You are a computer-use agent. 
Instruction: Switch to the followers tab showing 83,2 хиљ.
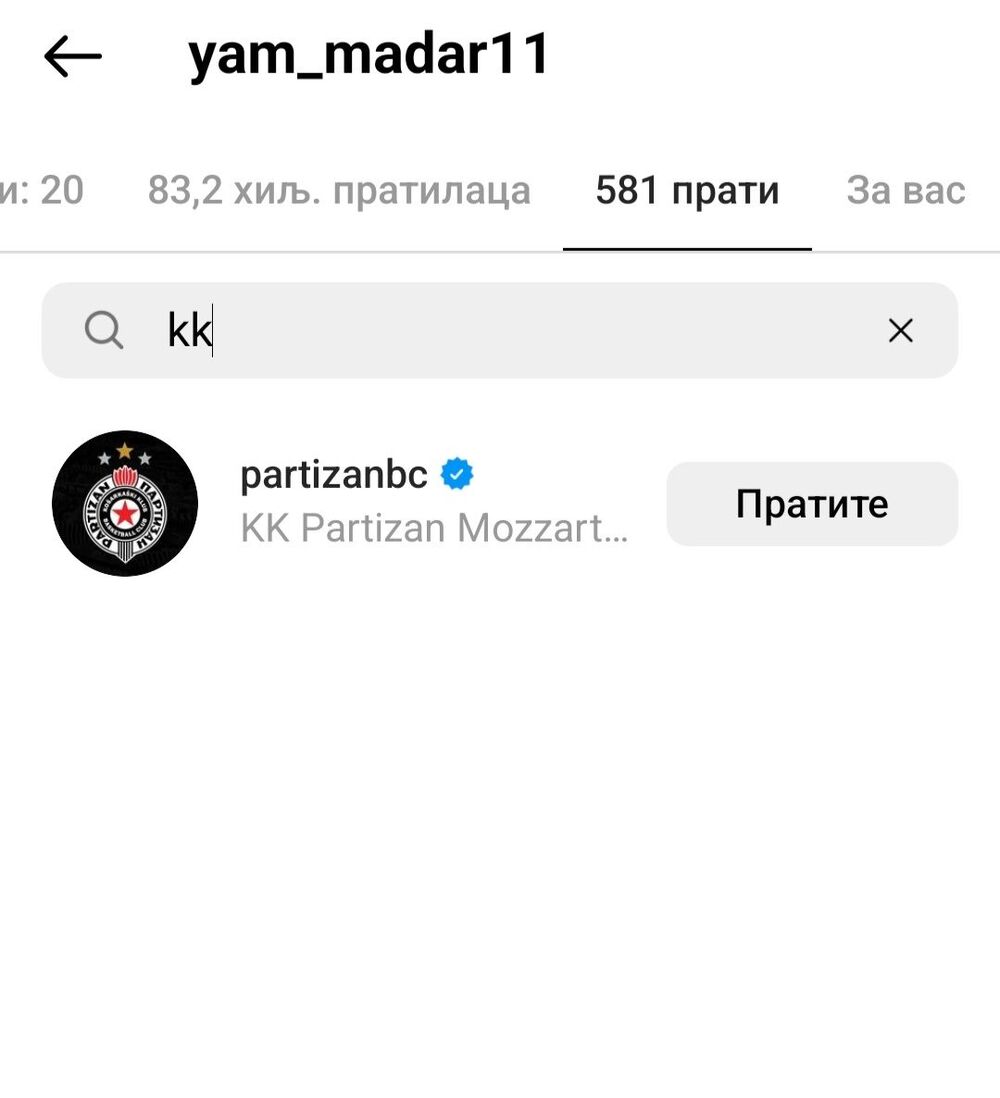tap(340, 190)
